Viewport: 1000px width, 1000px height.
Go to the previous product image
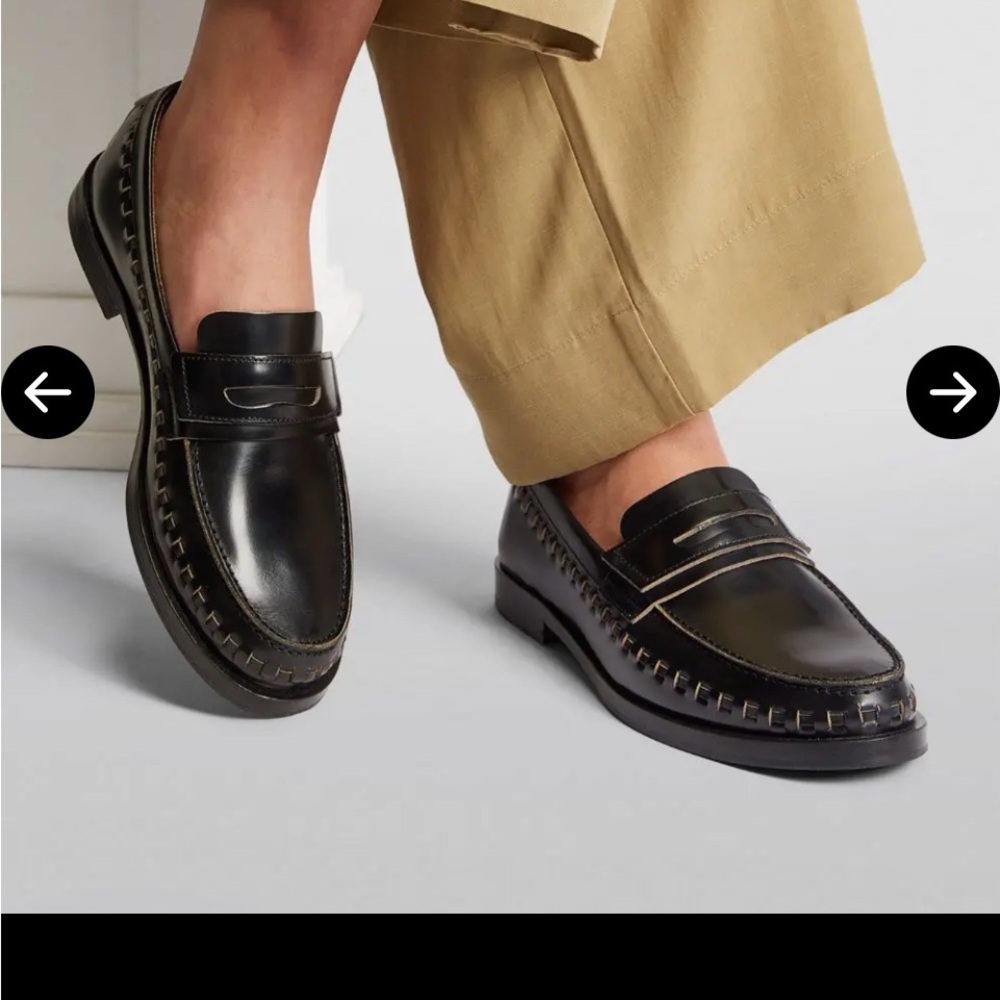48,392
